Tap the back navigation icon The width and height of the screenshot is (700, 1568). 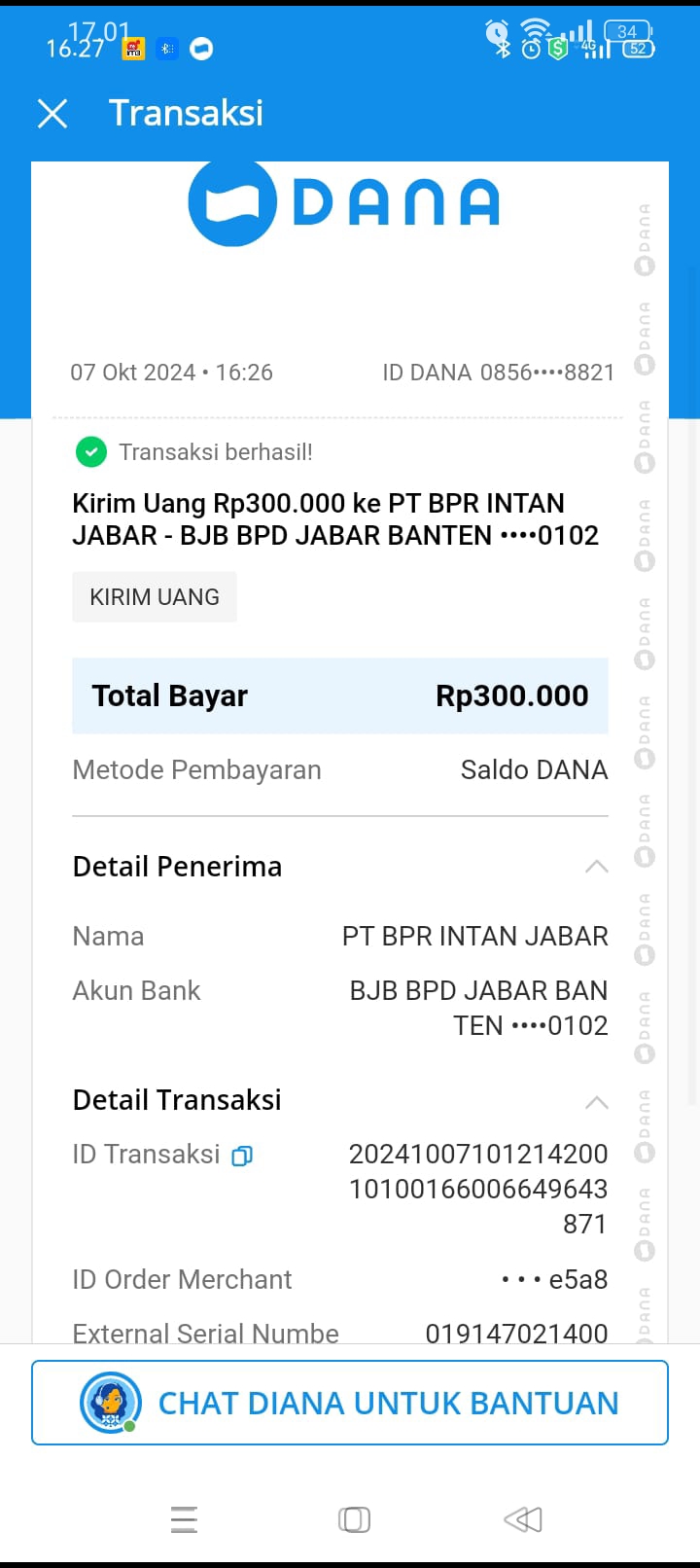click(522, 1518)
